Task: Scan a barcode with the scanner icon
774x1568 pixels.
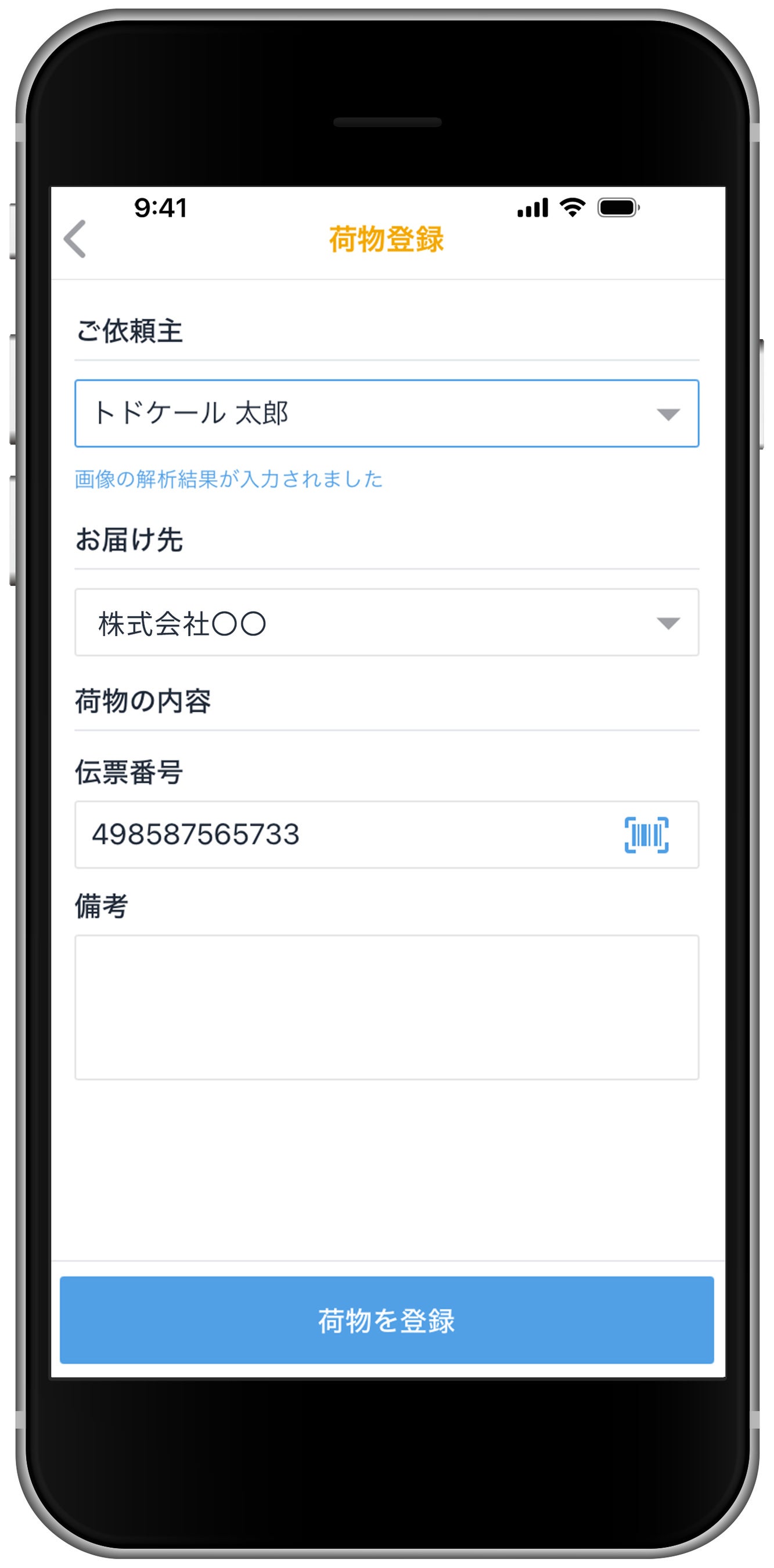Action: [x=646, y=835]
